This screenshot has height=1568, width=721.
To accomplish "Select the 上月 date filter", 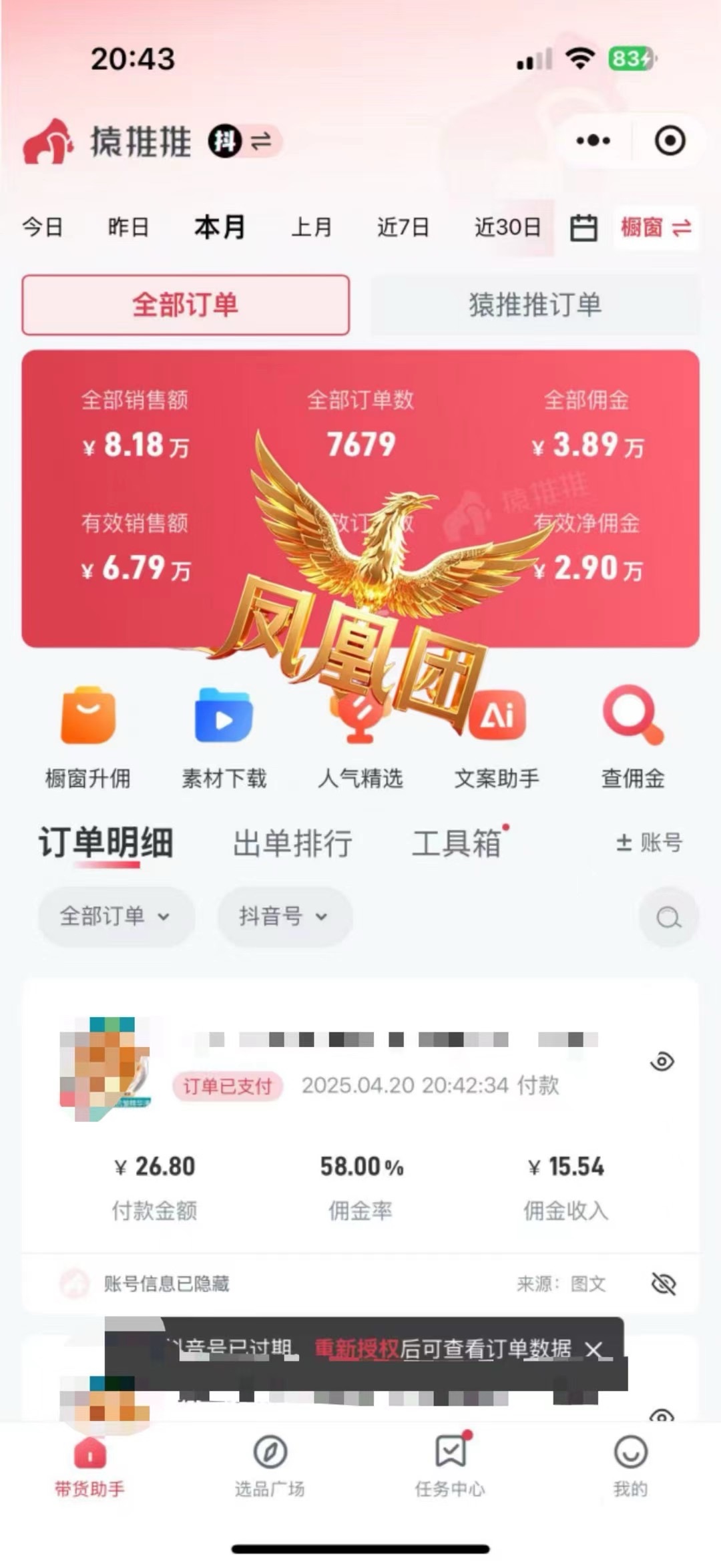I will click(312, 227).
